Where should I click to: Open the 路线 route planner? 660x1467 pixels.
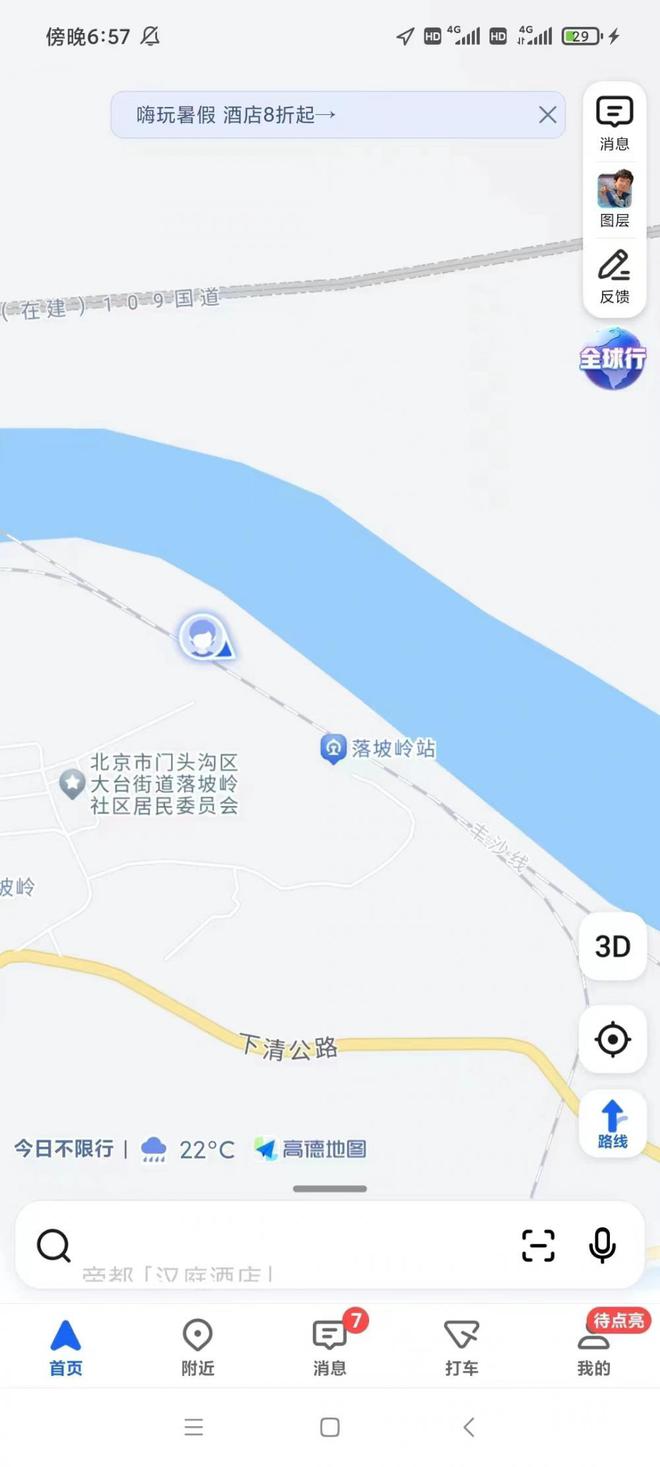pyautogui.click(x=612, y=1123)
